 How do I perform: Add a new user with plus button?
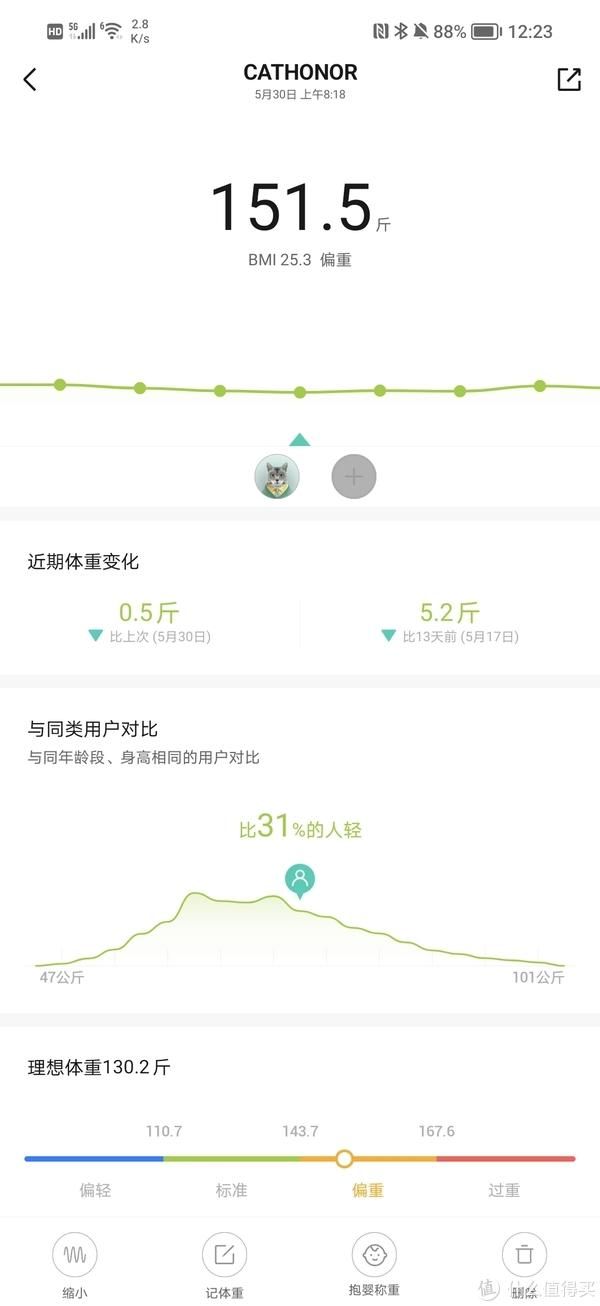point(354,477)
